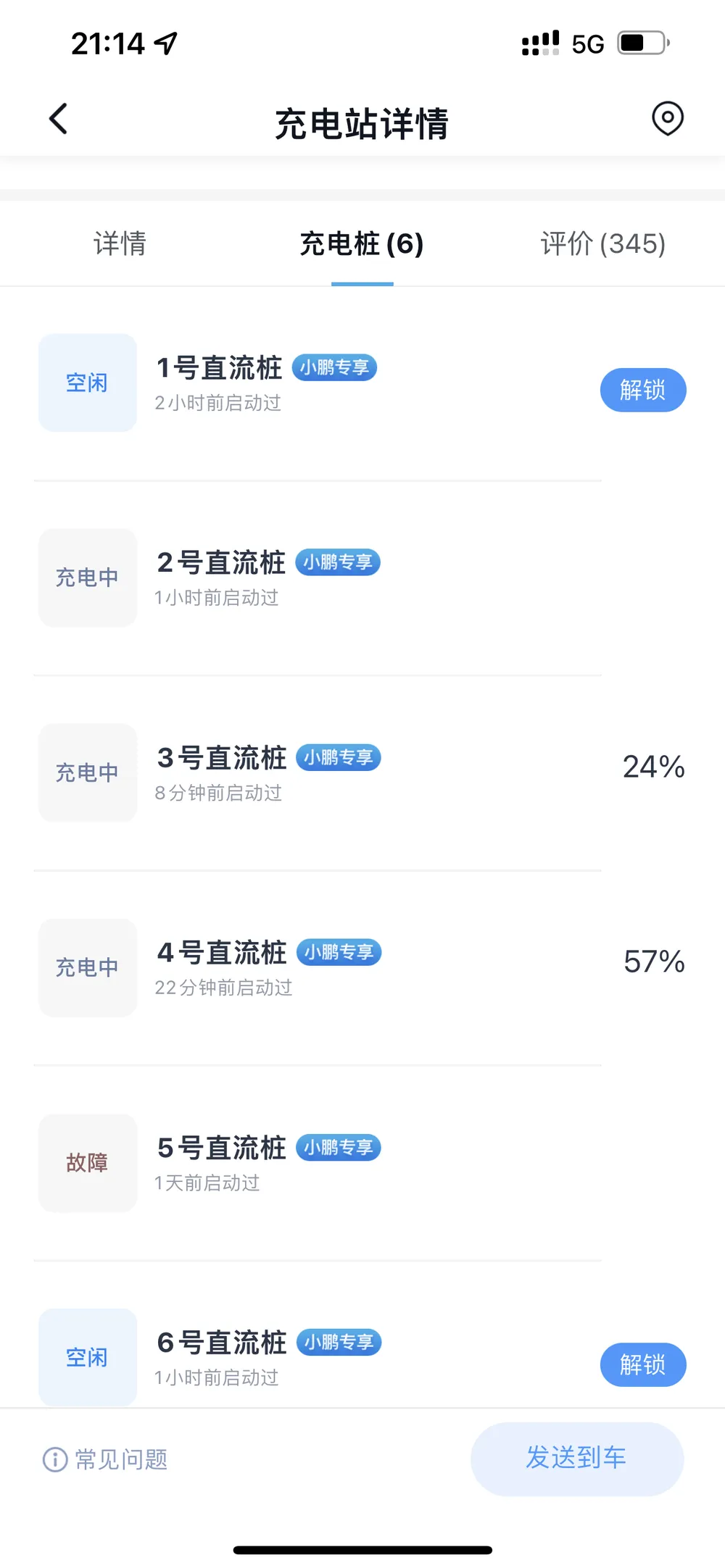Select the 充电桩 (6) tab
The width and height of the screenshot is (725, 1568).
click(x=362, y=244)
